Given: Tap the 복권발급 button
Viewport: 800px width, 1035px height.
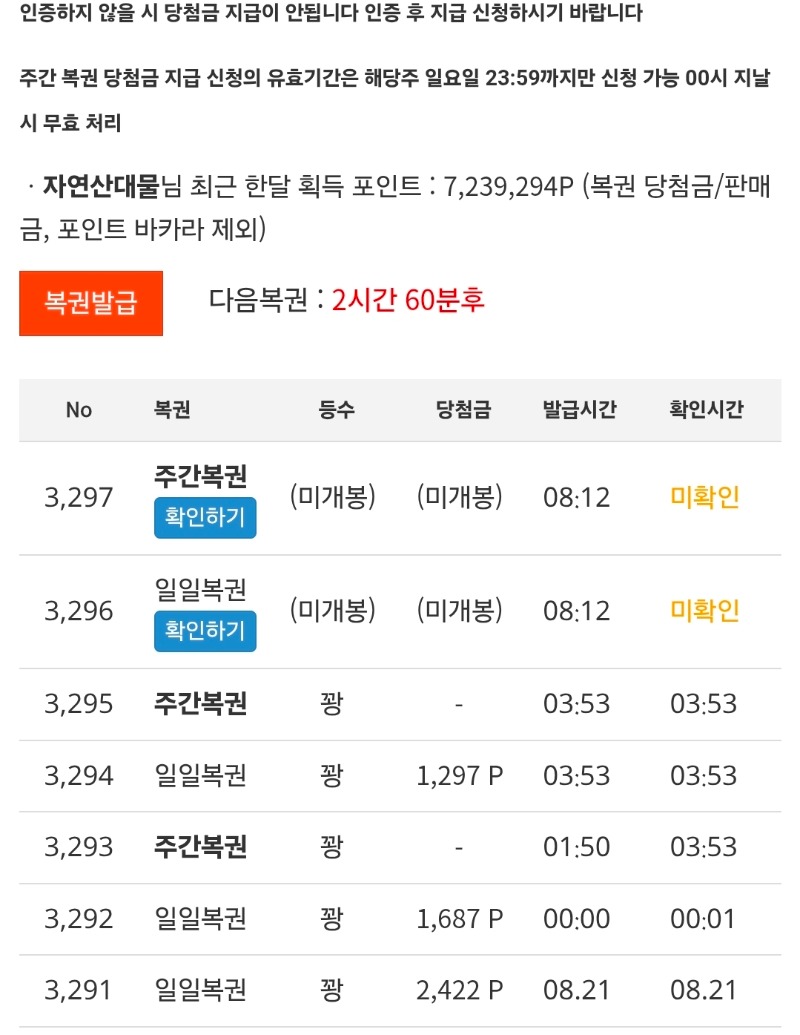Looking at the screenshot, I should [x=91, y=303].
